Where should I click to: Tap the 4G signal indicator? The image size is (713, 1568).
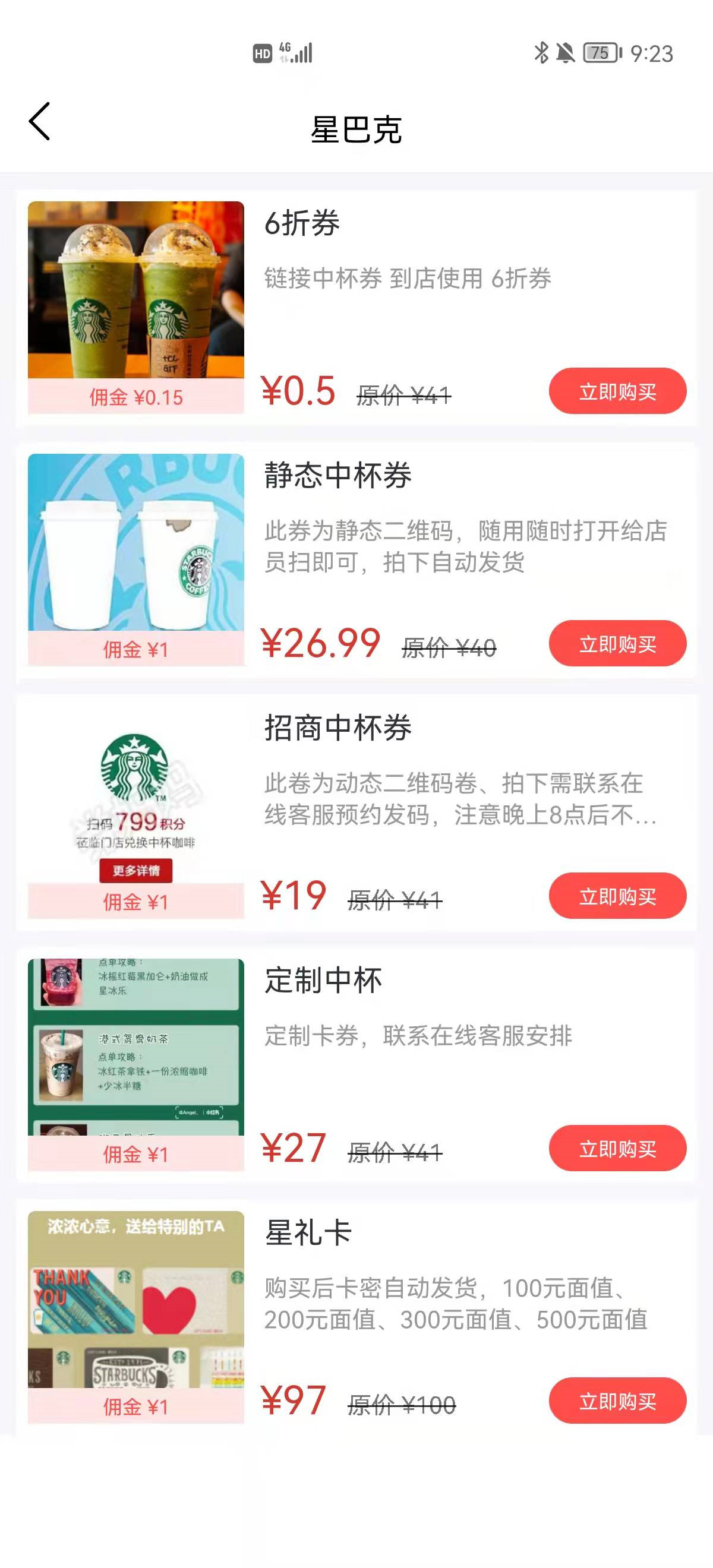click(x=298, y=52)
